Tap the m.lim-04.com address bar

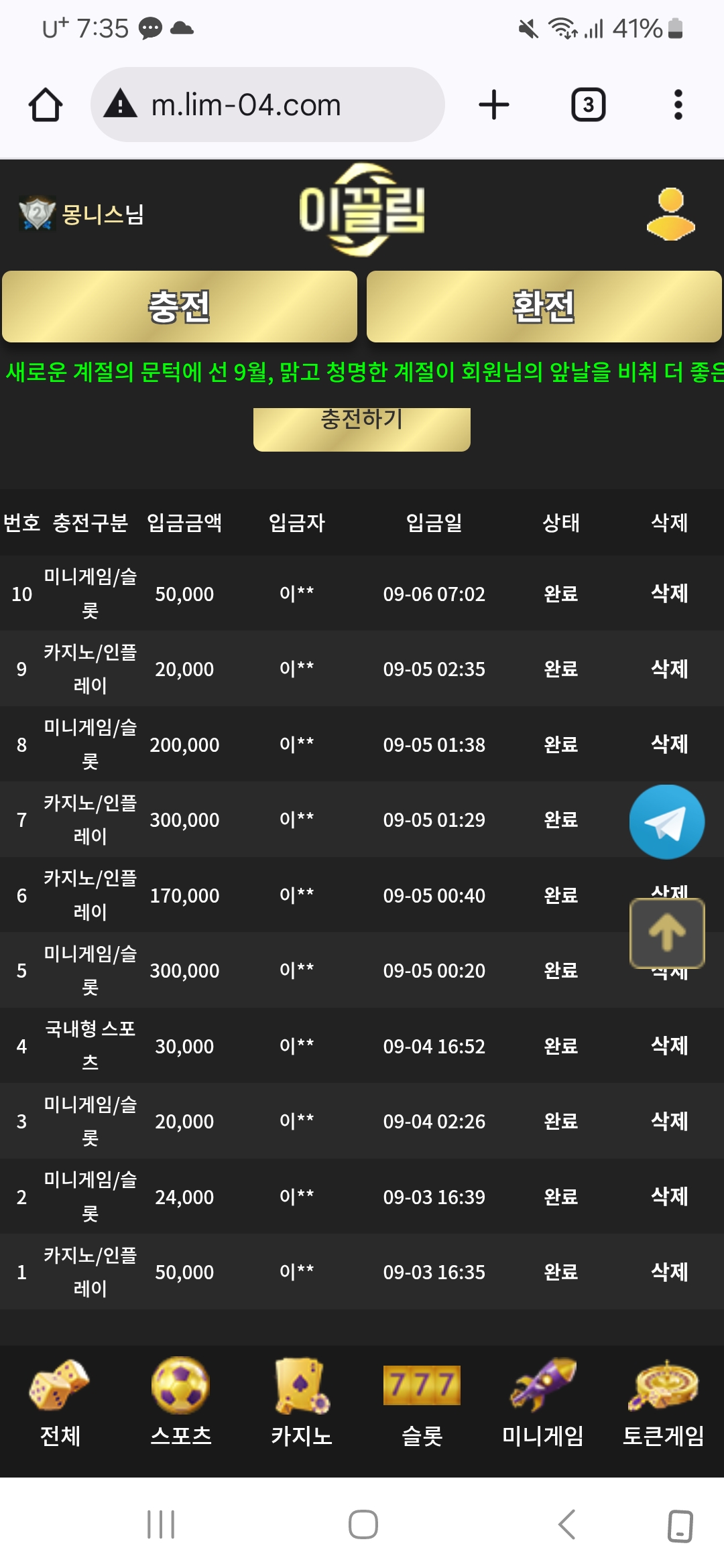pos(268,105)
